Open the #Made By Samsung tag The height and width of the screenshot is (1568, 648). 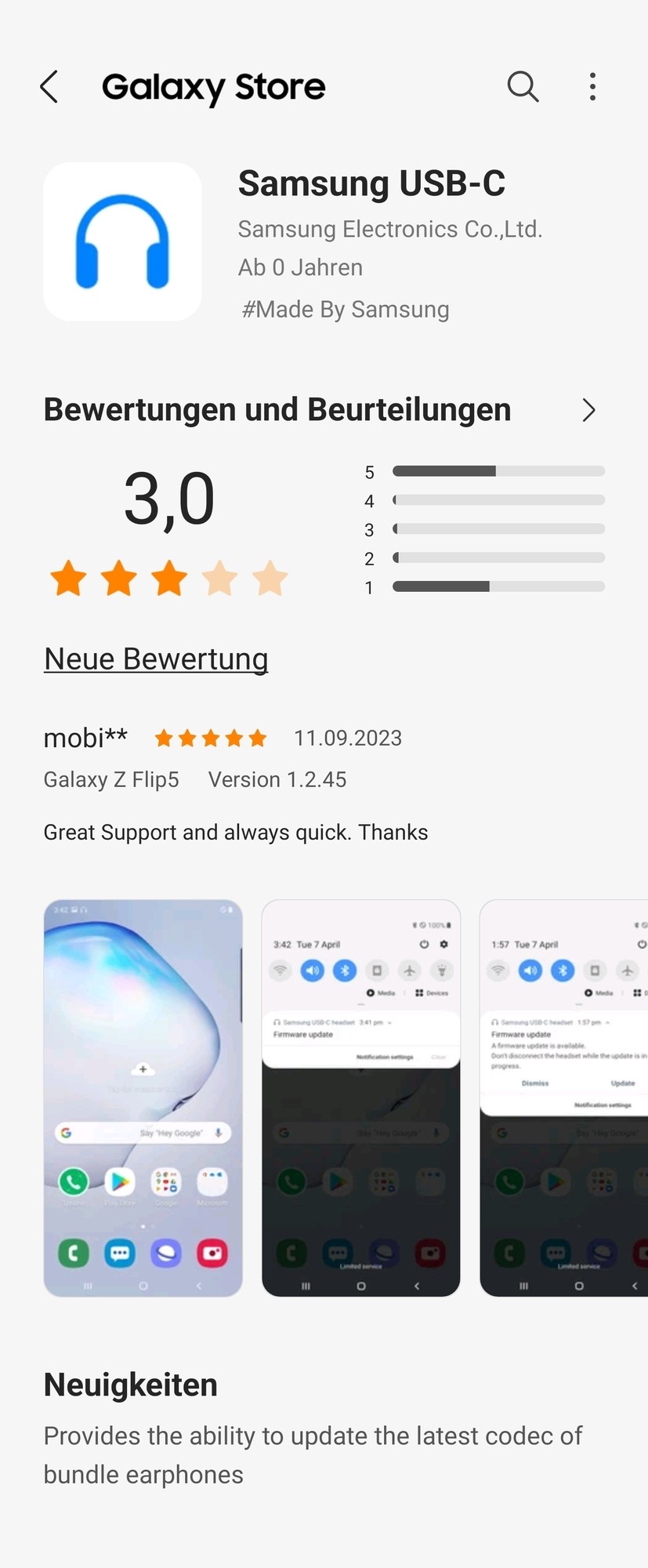click(x=346, y=310)
